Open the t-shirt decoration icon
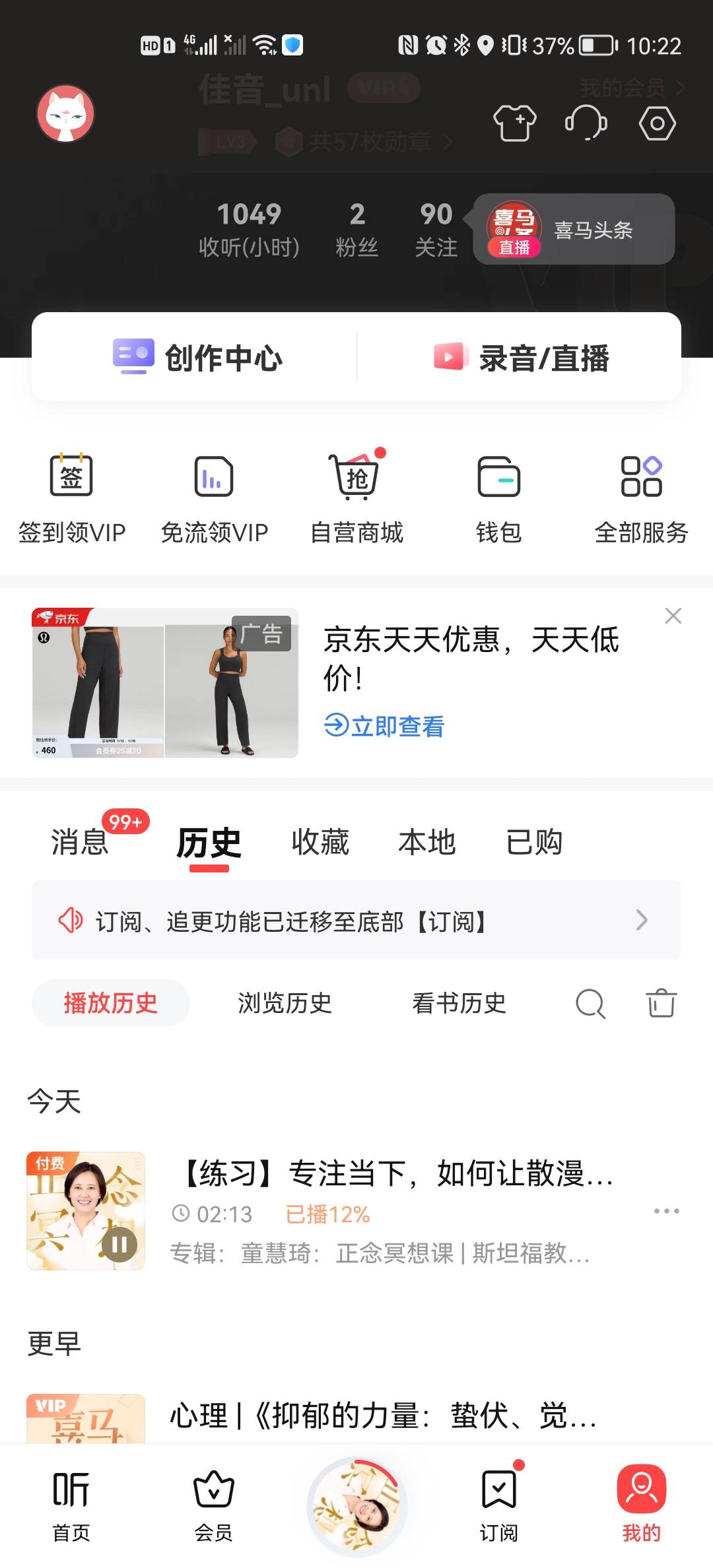 tap(516, 124)
